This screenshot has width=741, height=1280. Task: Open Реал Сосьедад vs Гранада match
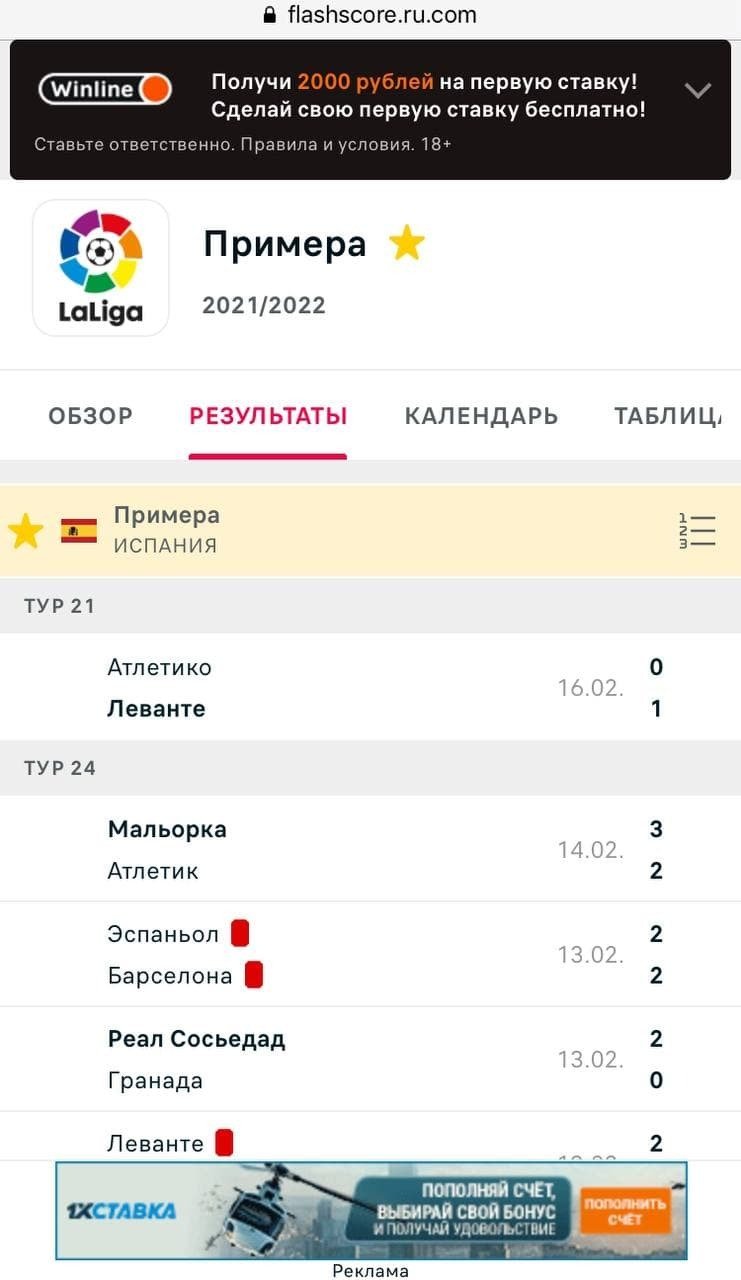[370, 1059]
